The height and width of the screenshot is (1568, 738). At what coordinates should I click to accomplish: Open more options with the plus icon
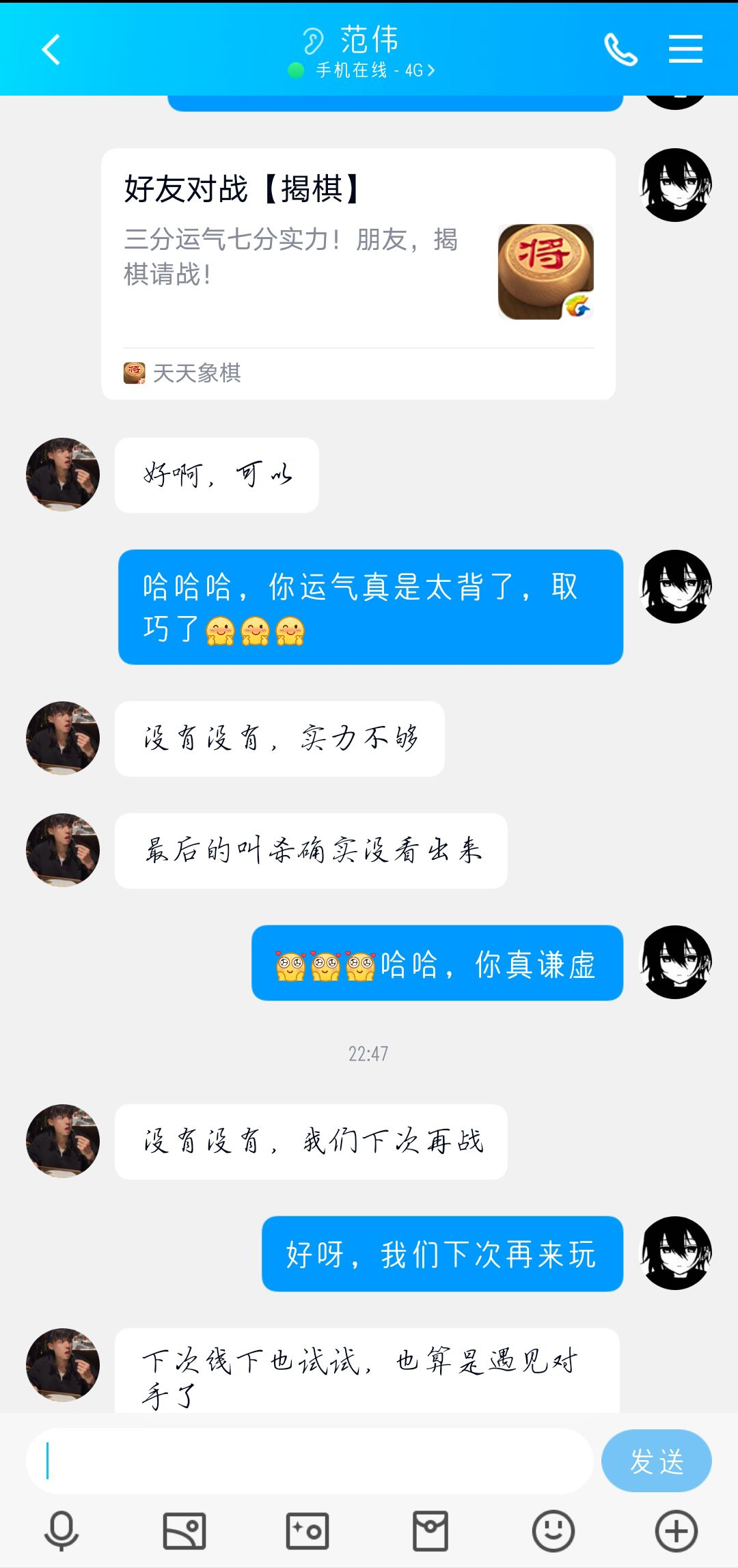[676, 1530]
